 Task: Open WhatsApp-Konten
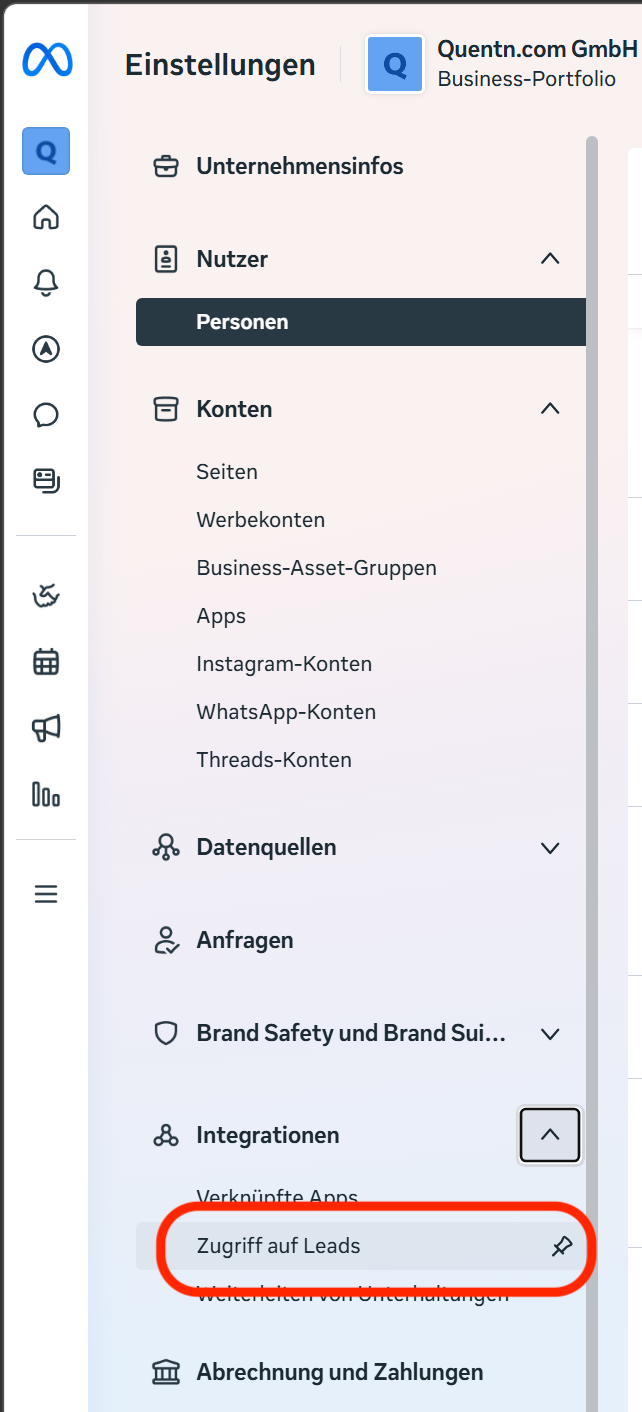pyautogui.click(x=286, y=712)
